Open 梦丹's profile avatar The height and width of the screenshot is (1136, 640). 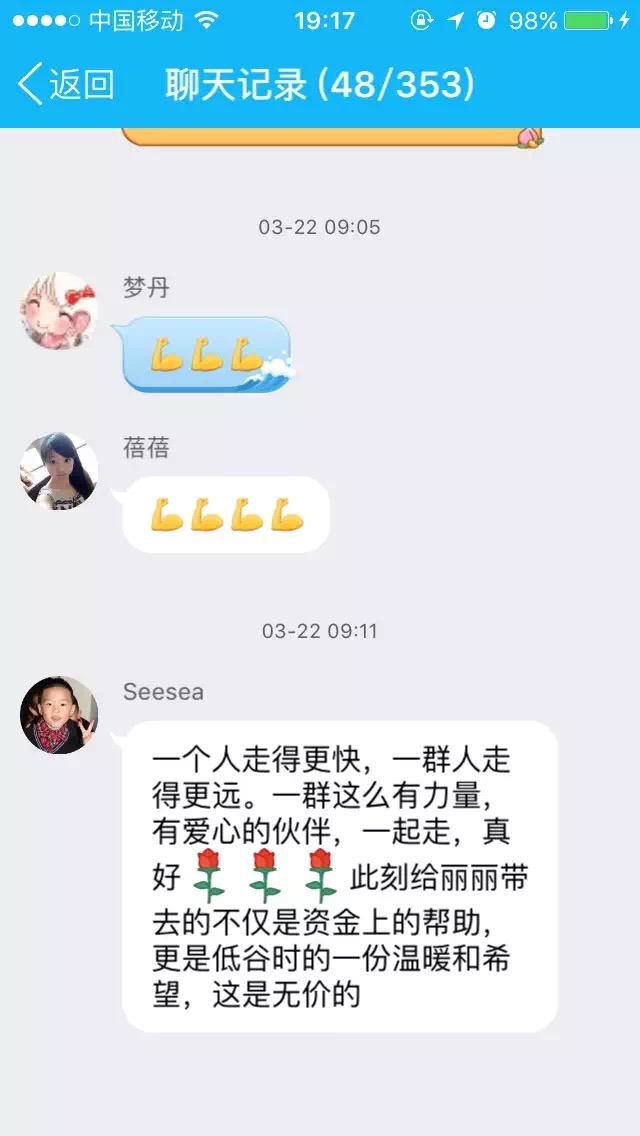[59, 311]
